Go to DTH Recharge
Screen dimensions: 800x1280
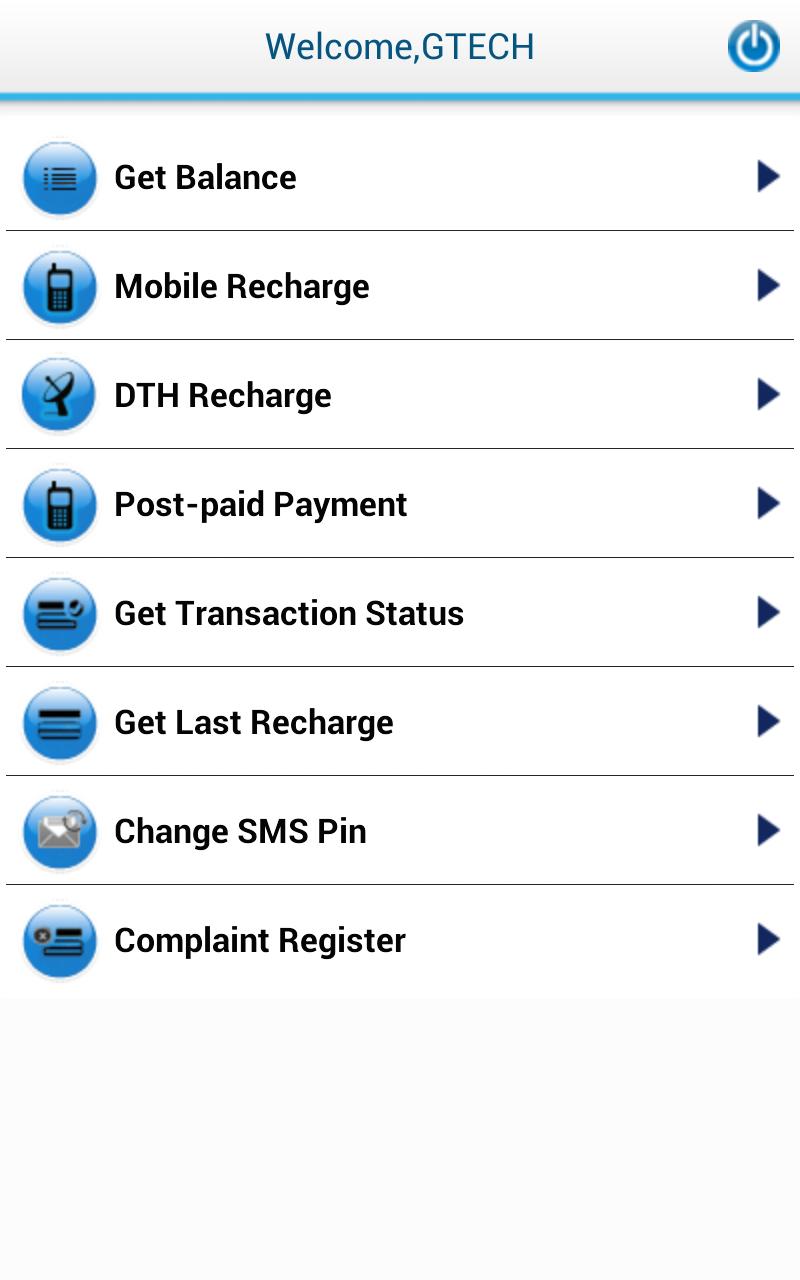tap(400, 395)
